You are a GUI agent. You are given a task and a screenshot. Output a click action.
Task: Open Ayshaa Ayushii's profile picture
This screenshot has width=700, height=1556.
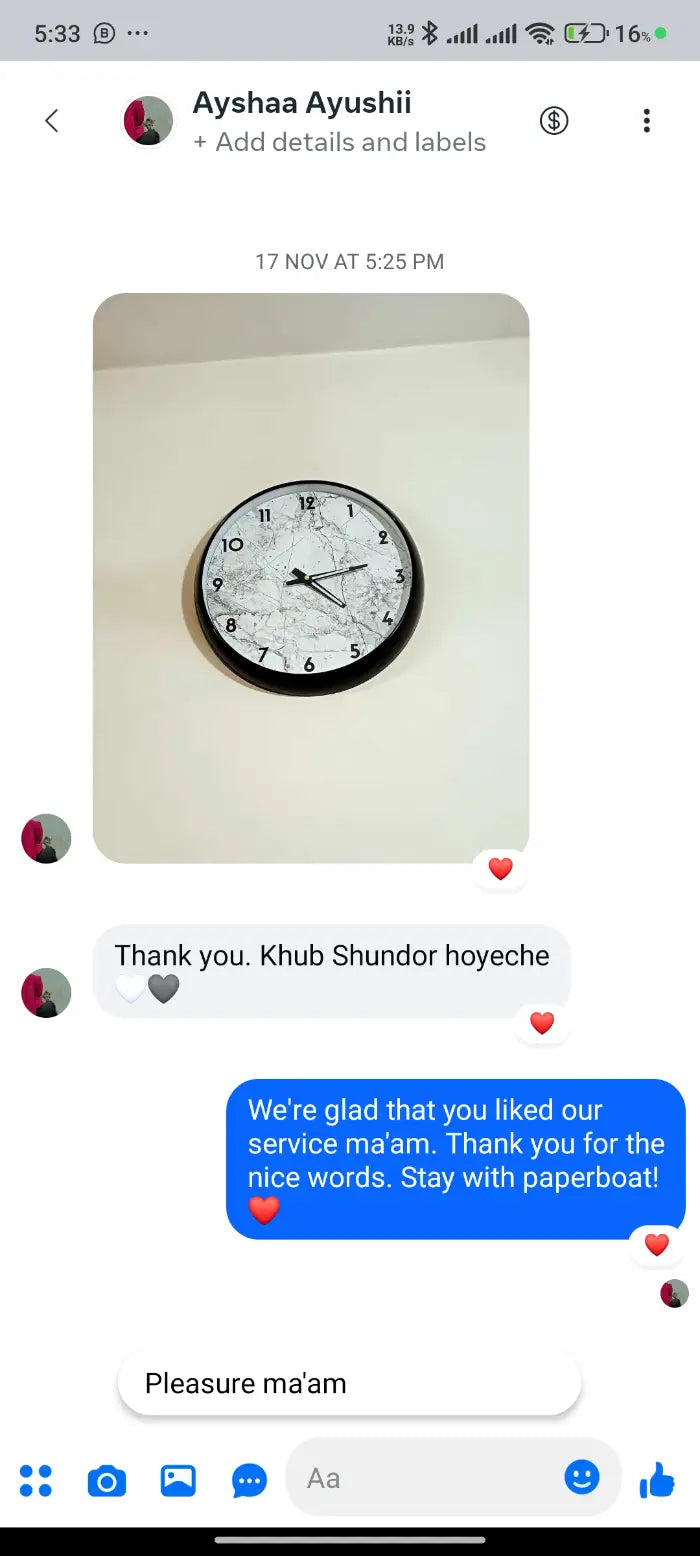147,121
